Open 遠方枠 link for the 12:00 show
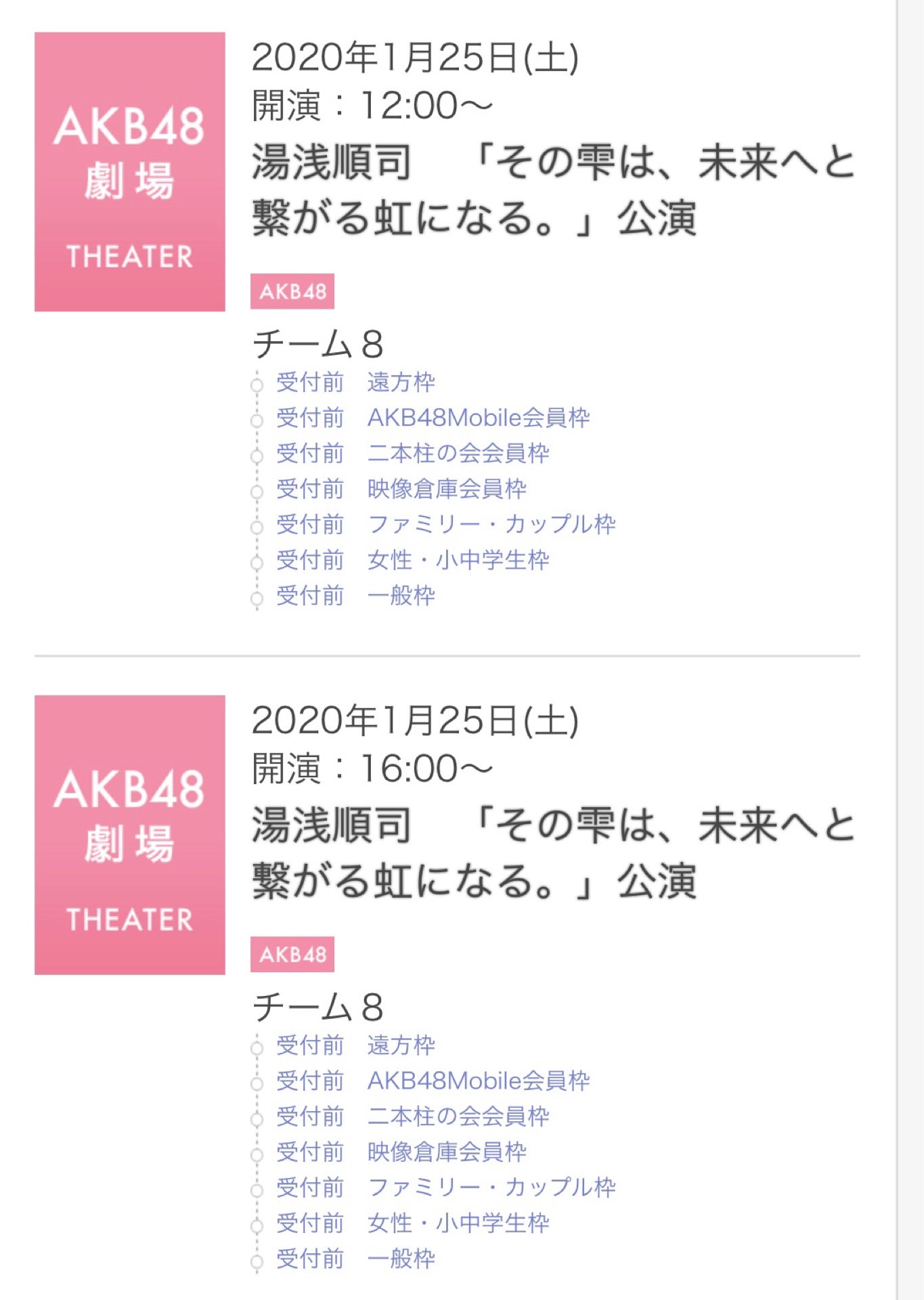924x1300 pixels. (355, 383)
